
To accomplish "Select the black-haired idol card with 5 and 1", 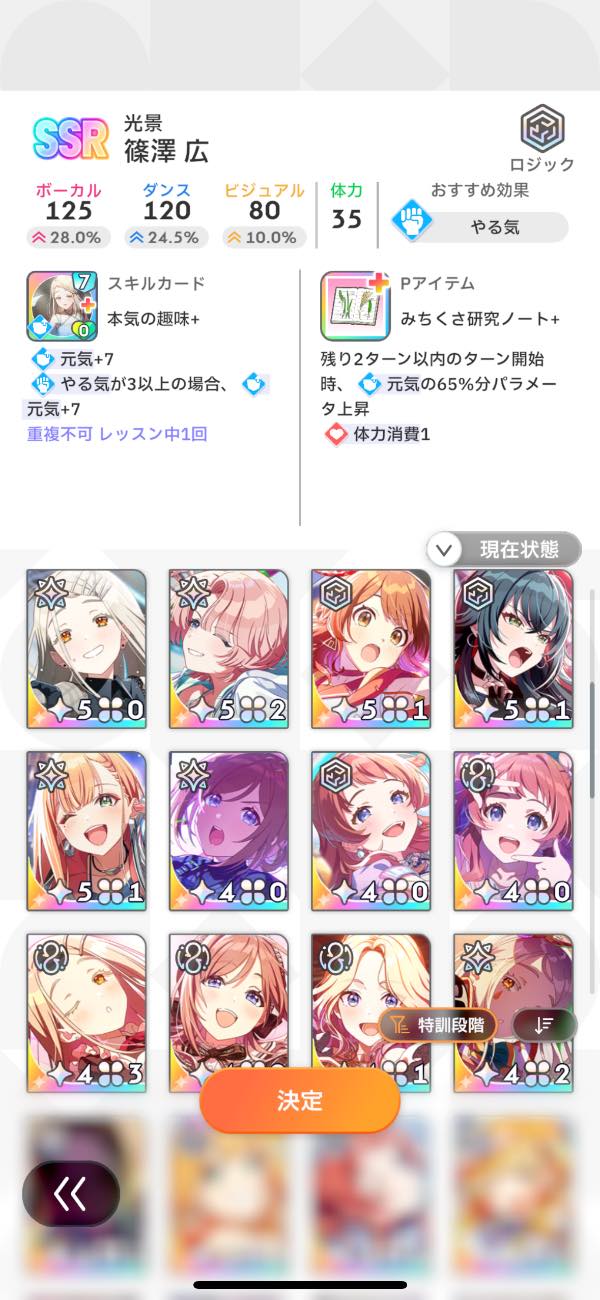I will (513, 648).
